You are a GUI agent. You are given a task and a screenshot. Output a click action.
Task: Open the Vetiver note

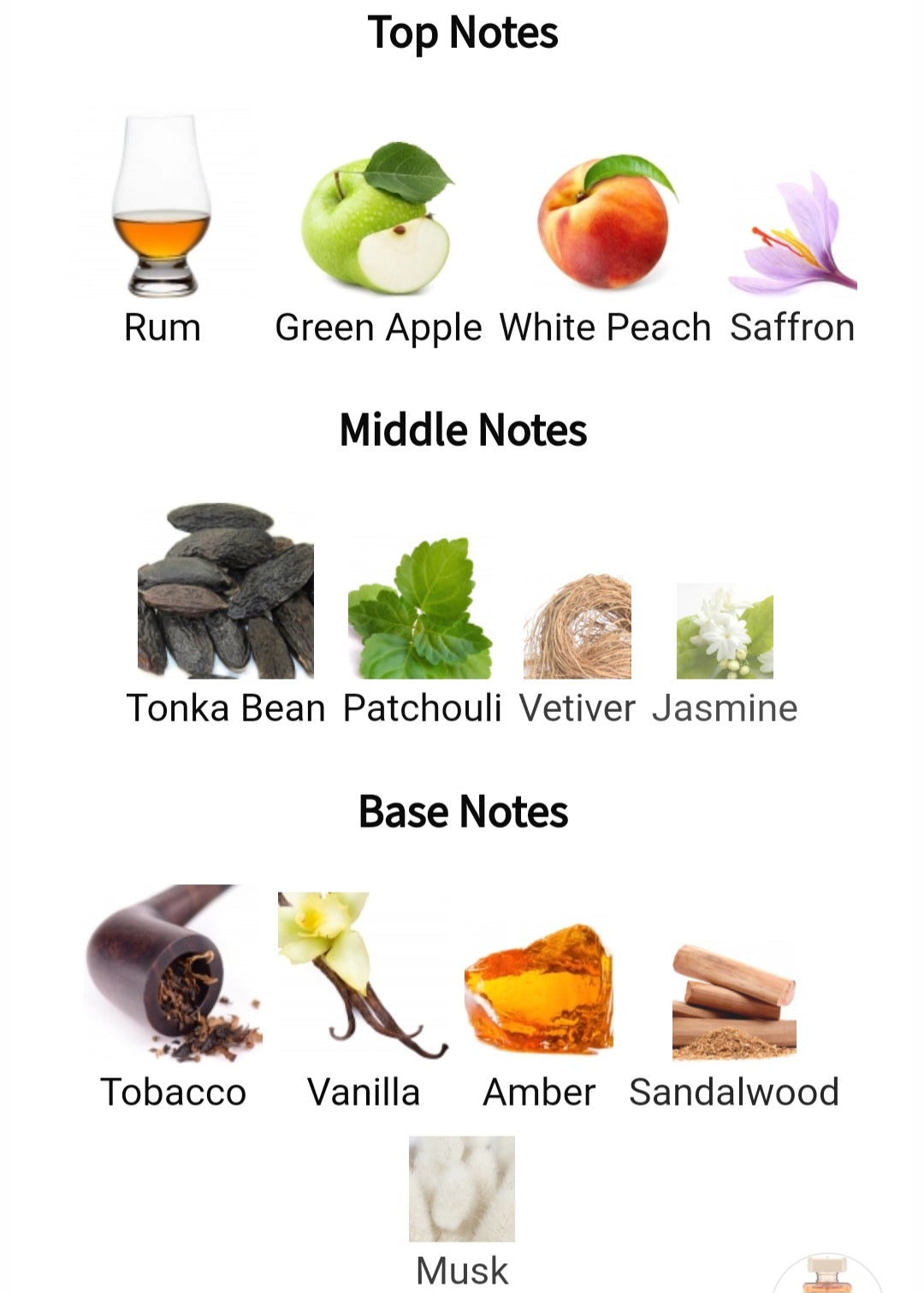click(x=577, y=627)
